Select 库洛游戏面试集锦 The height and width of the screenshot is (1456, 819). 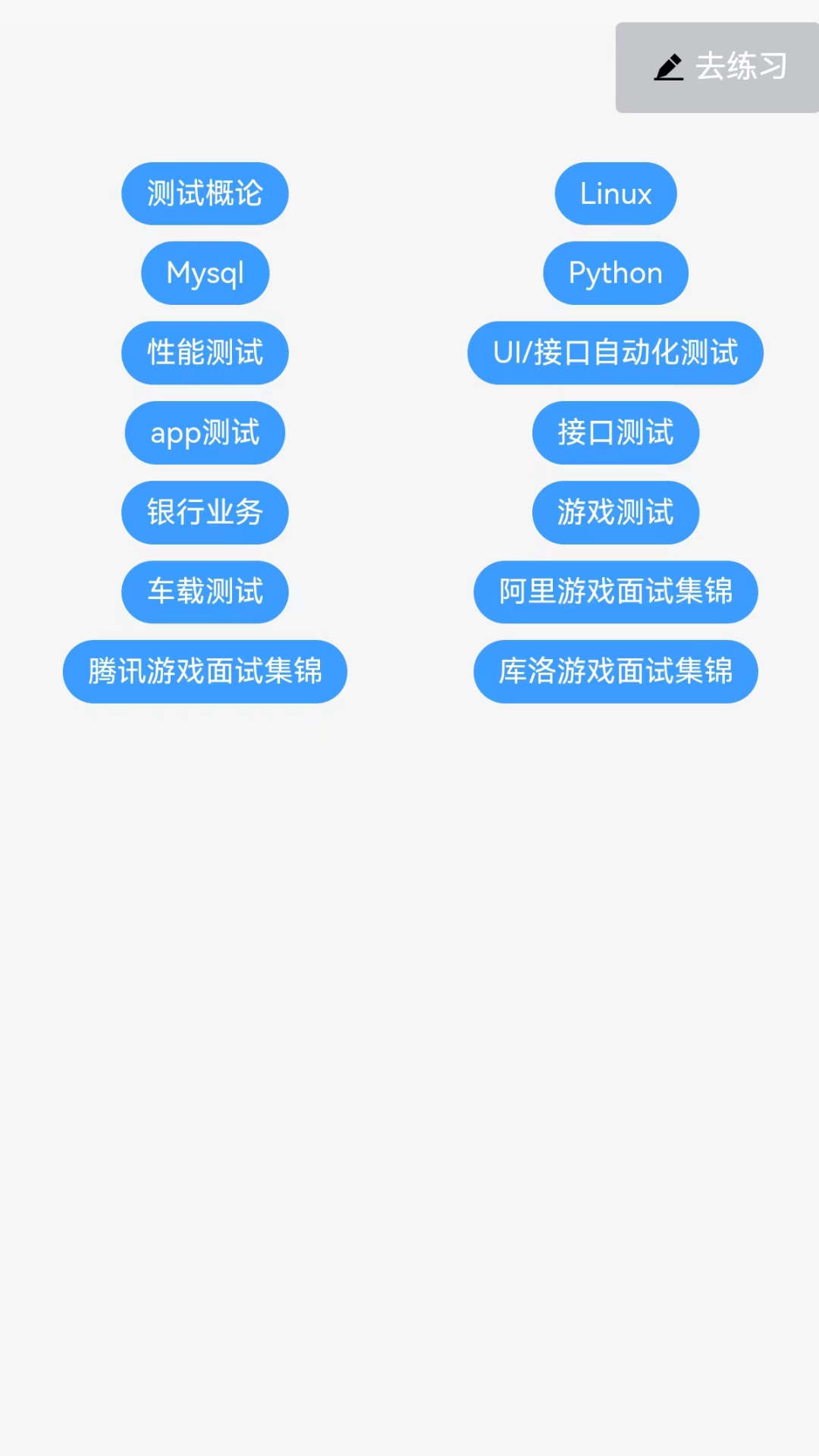coord(615,672)
